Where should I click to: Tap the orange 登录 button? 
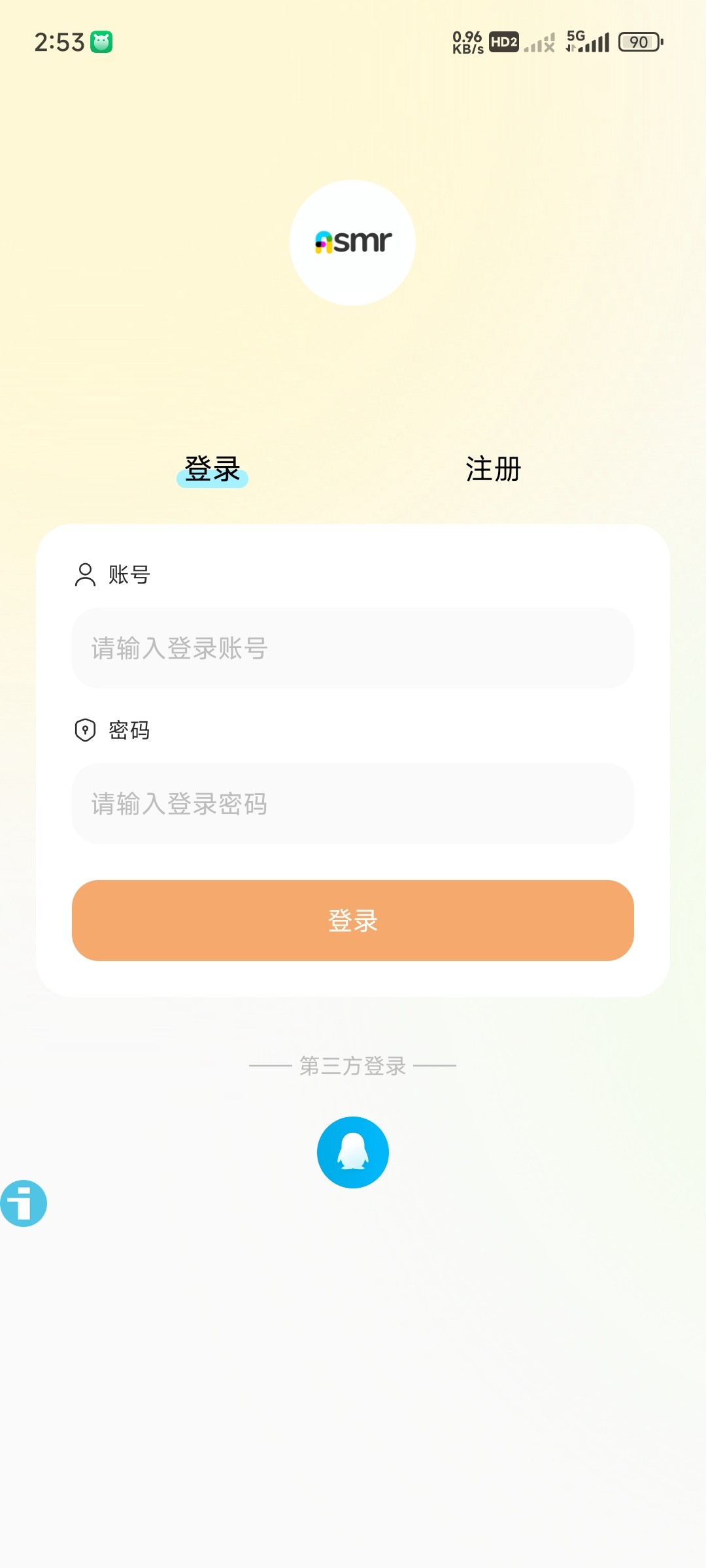point(353,921)
